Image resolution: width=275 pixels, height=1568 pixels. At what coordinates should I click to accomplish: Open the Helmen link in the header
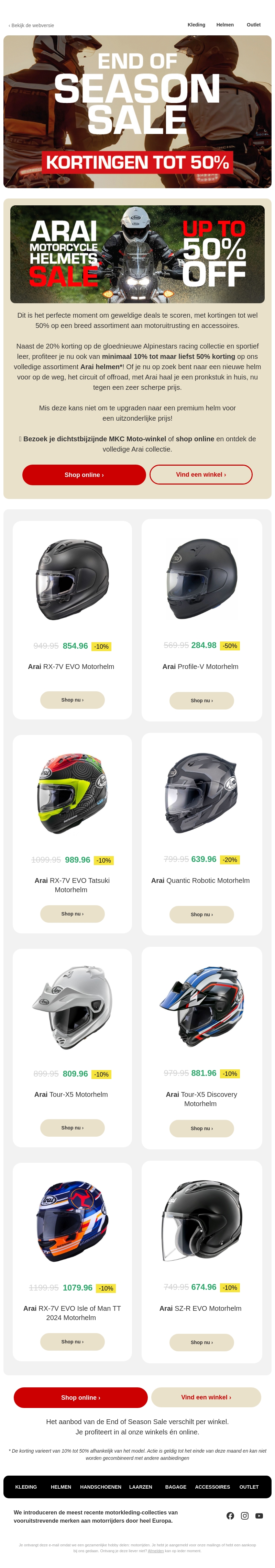pyautogui.click(x=224, y=25)
